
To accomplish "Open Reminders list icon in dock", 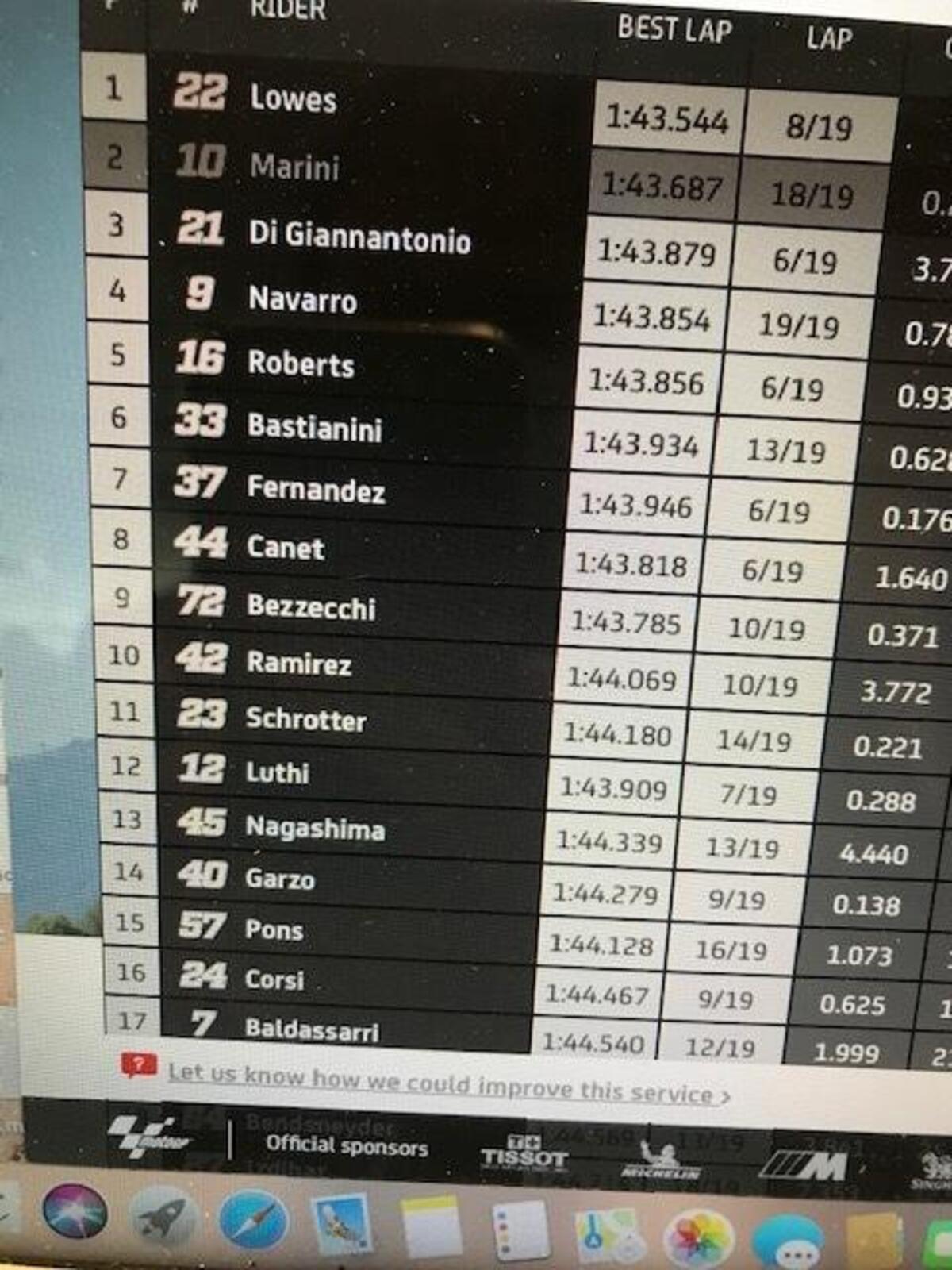I will 520,1231.
